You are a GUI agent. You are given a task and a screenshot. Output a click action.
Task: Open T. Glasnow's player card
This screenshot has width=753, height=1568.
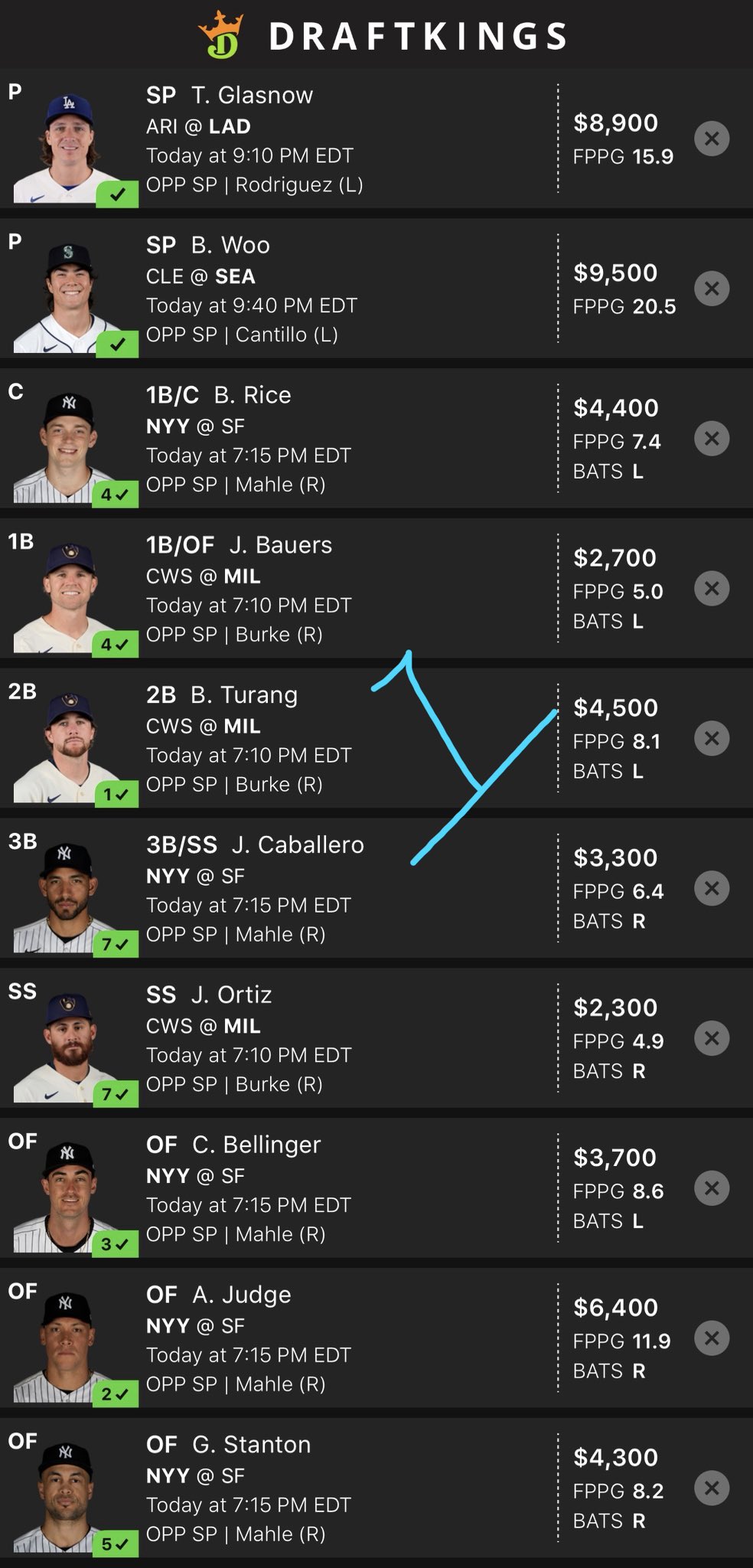point(252,95)
